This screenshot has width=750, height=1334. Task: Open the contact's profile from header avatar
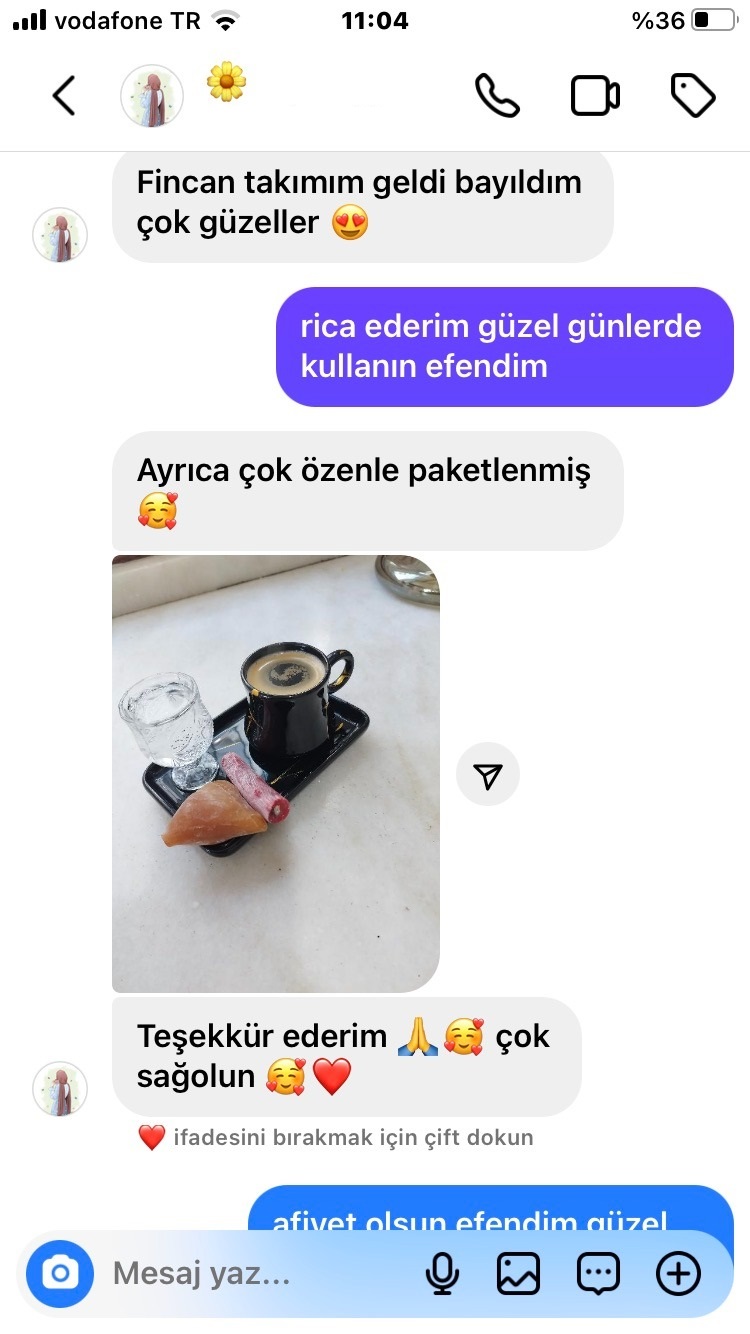tap(152, 96)
